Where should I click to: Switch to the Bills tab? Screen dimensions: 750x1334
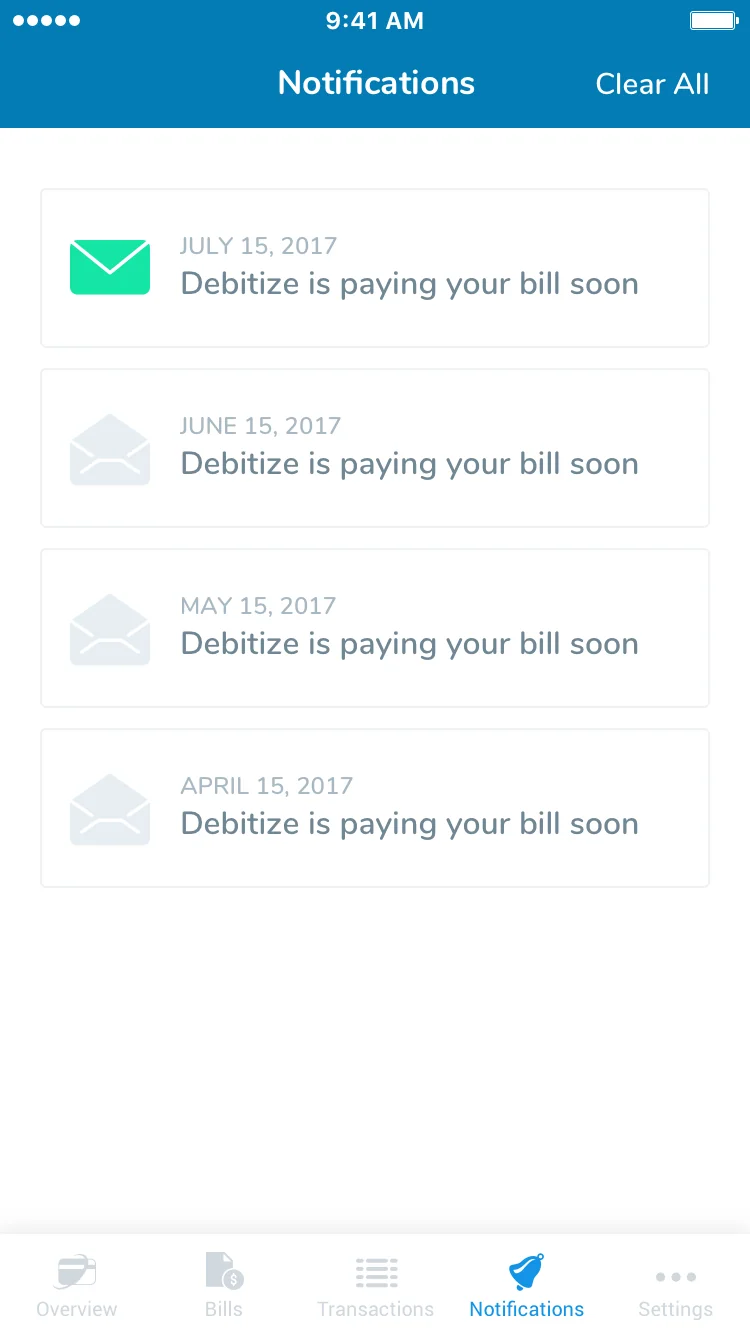click(223, 1285)
